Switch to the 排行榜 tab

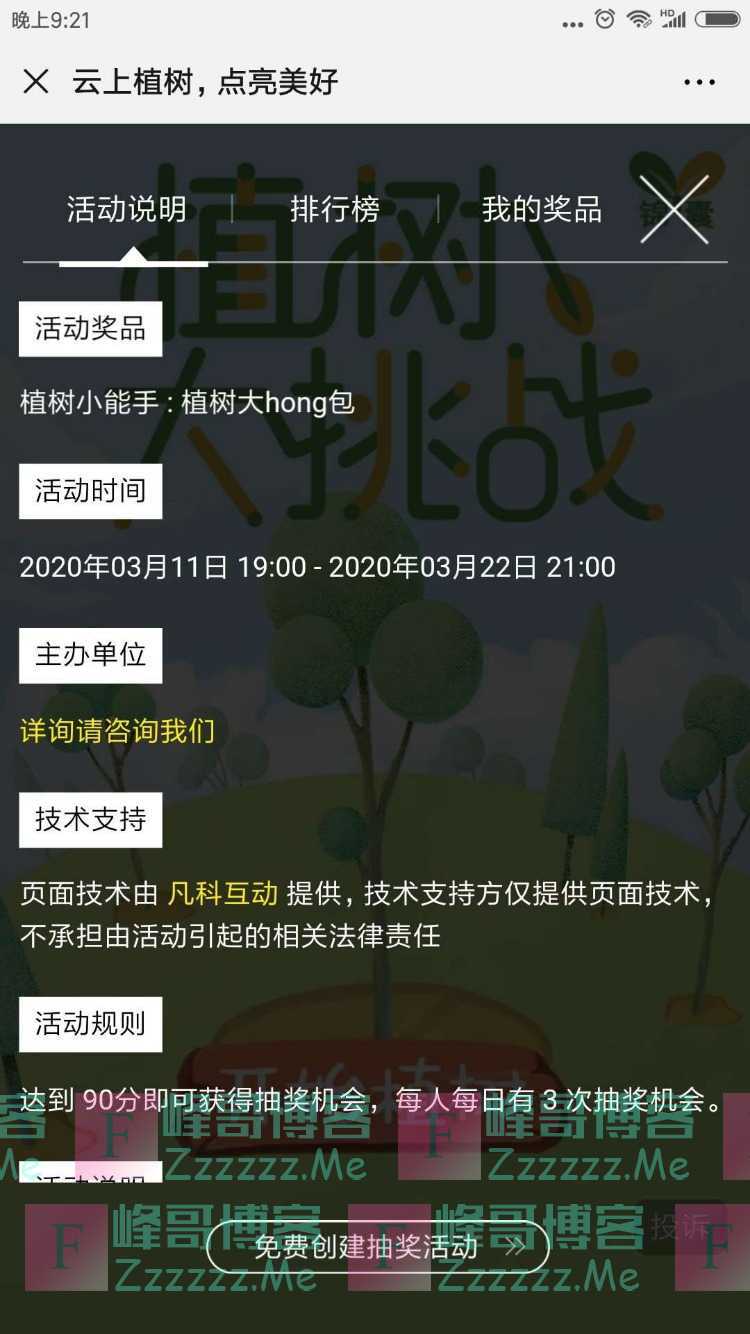pyautogui.click(x=334, y=211)
